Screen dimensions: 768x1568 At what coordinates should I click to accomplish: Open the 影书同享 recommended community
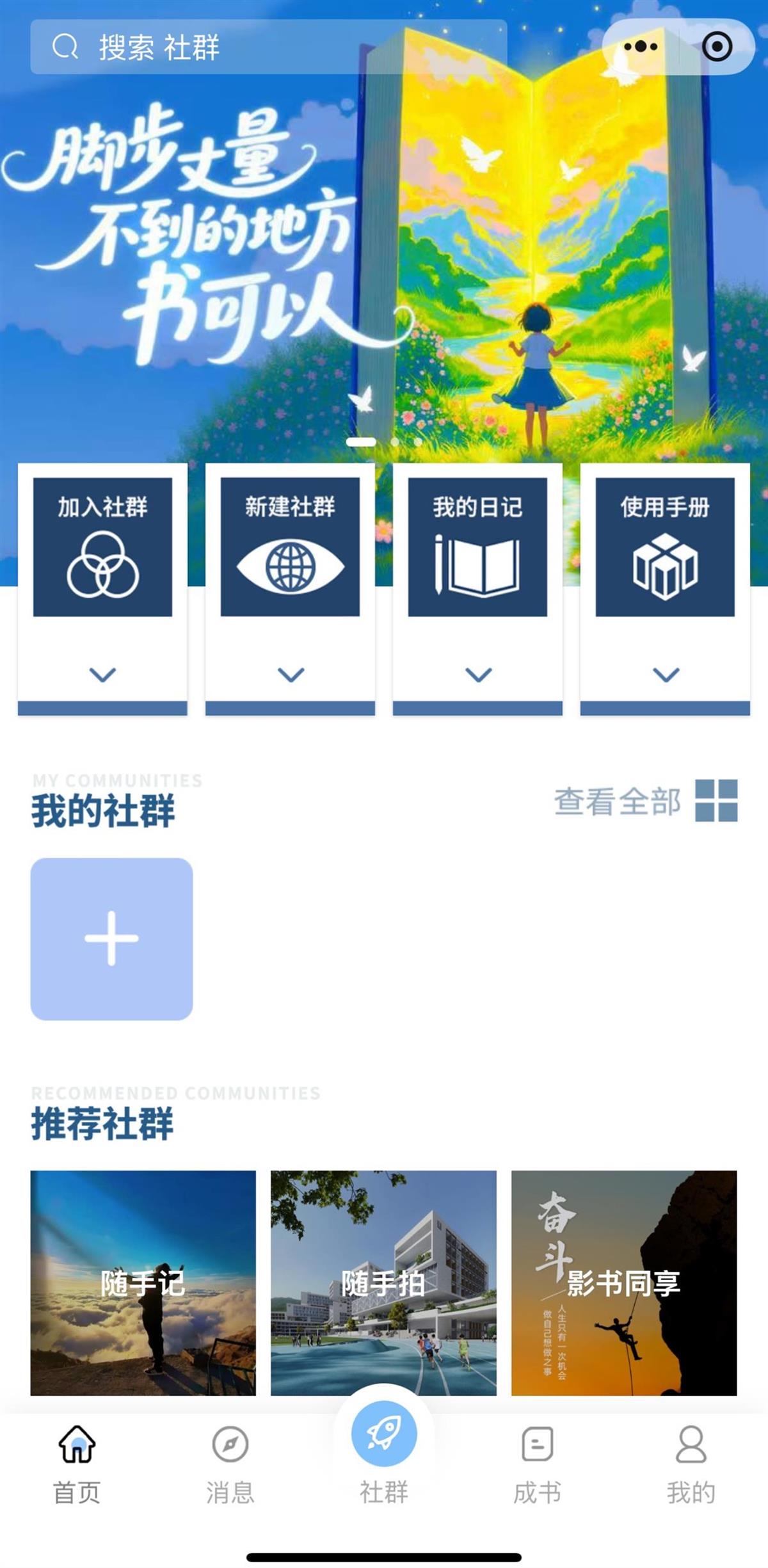pyautogui.click(x=624, y=1283)
